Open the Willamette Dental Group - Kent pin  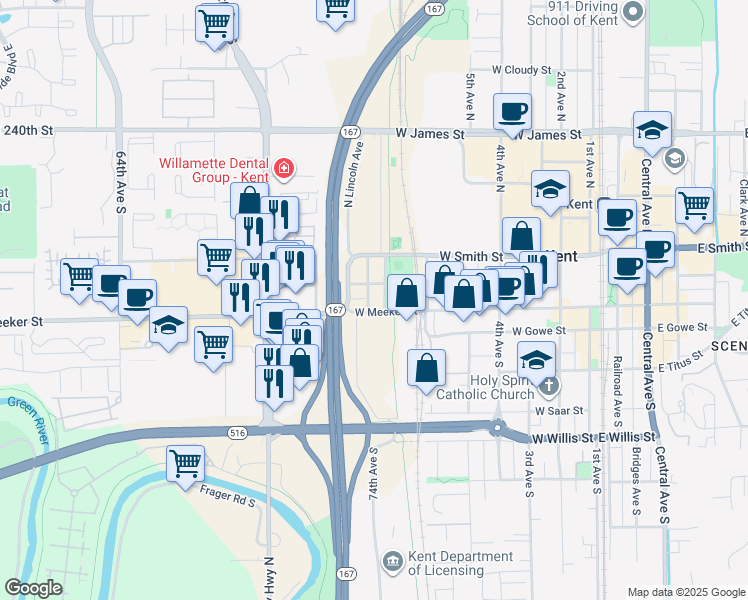click(284, 168)
